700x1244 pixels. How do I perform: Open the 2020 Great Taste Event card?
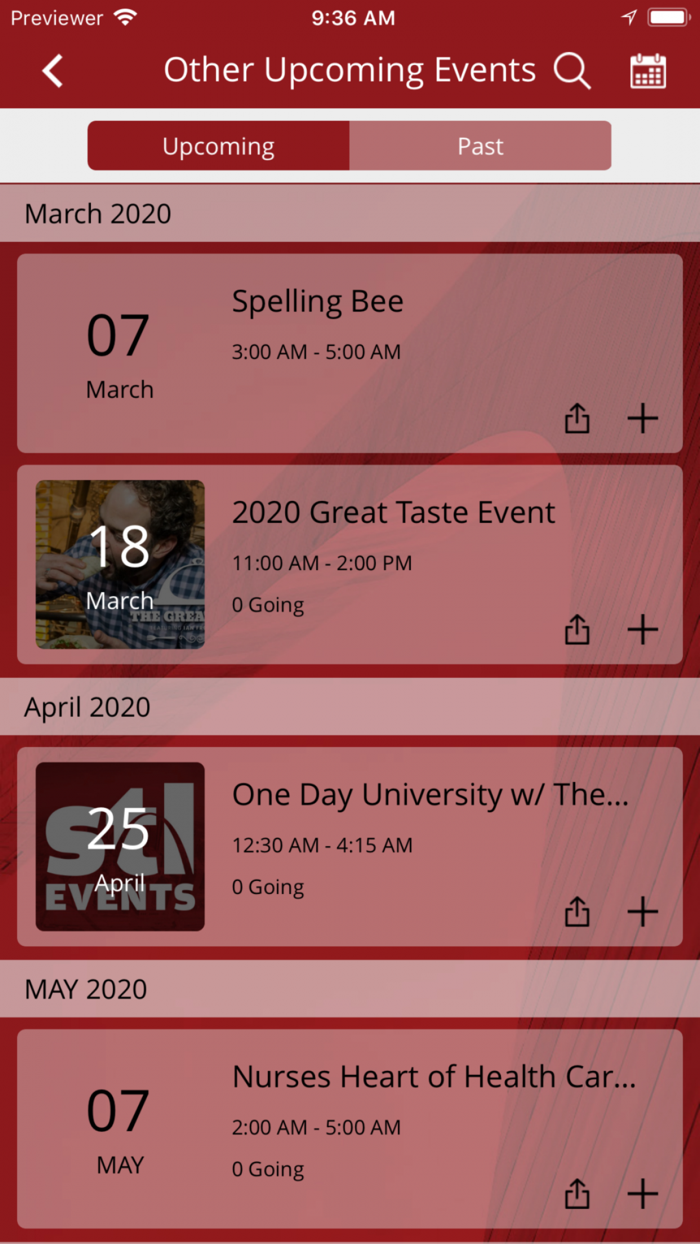394,513
